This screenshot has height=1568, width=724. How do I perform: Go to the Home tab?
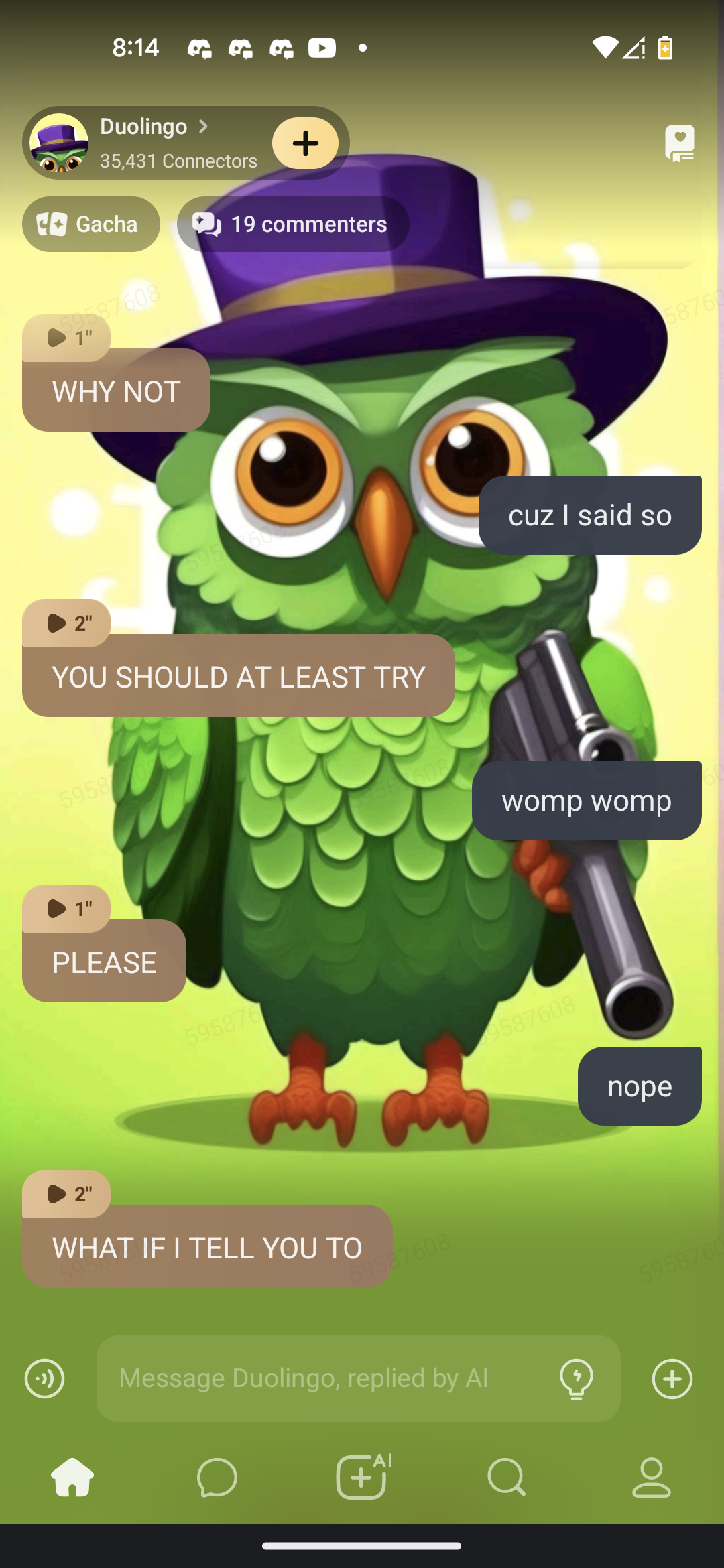pyautogui.click(x=72, y=1478)
